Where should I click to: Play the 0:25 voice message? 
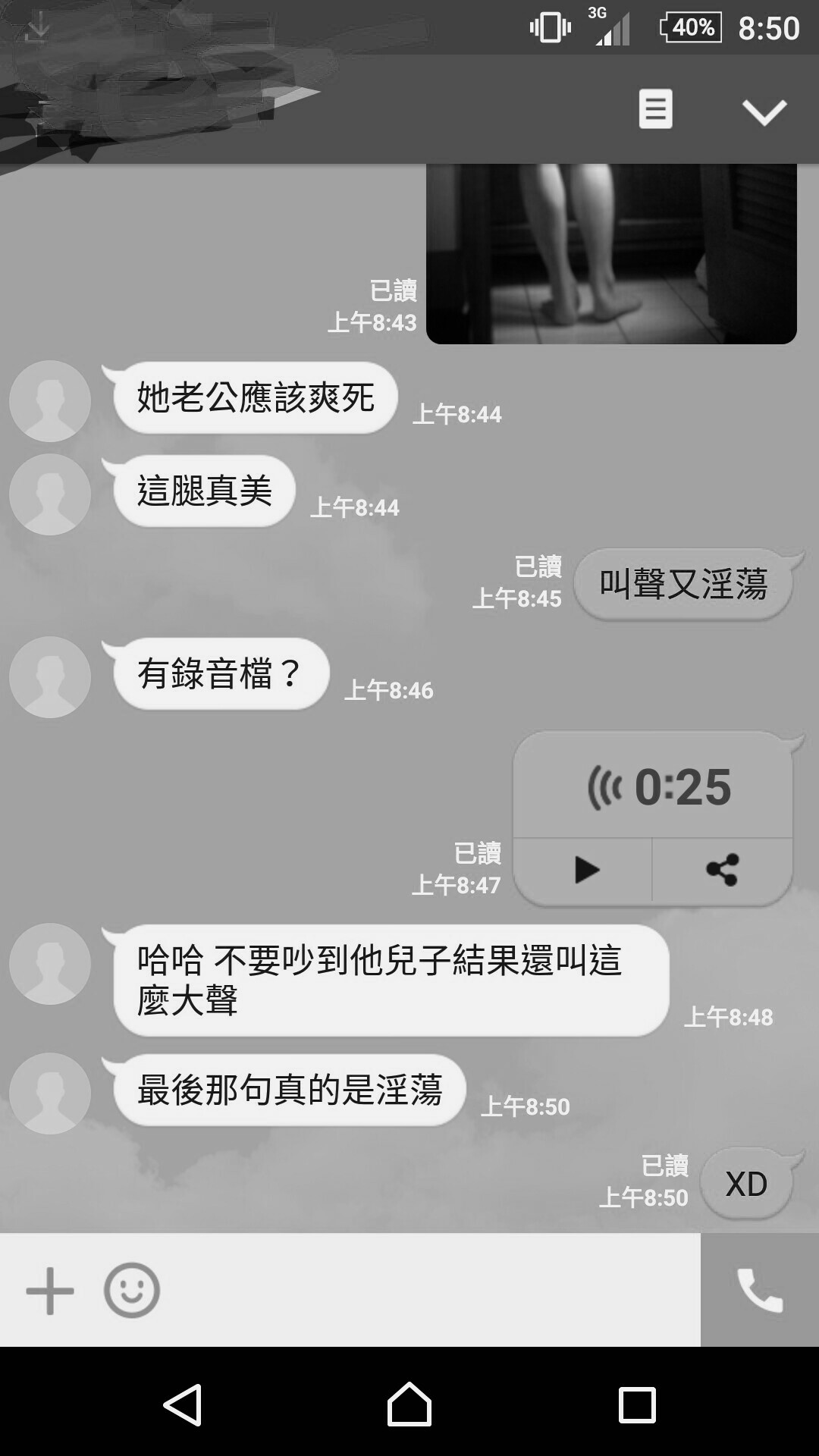(585, 870)
